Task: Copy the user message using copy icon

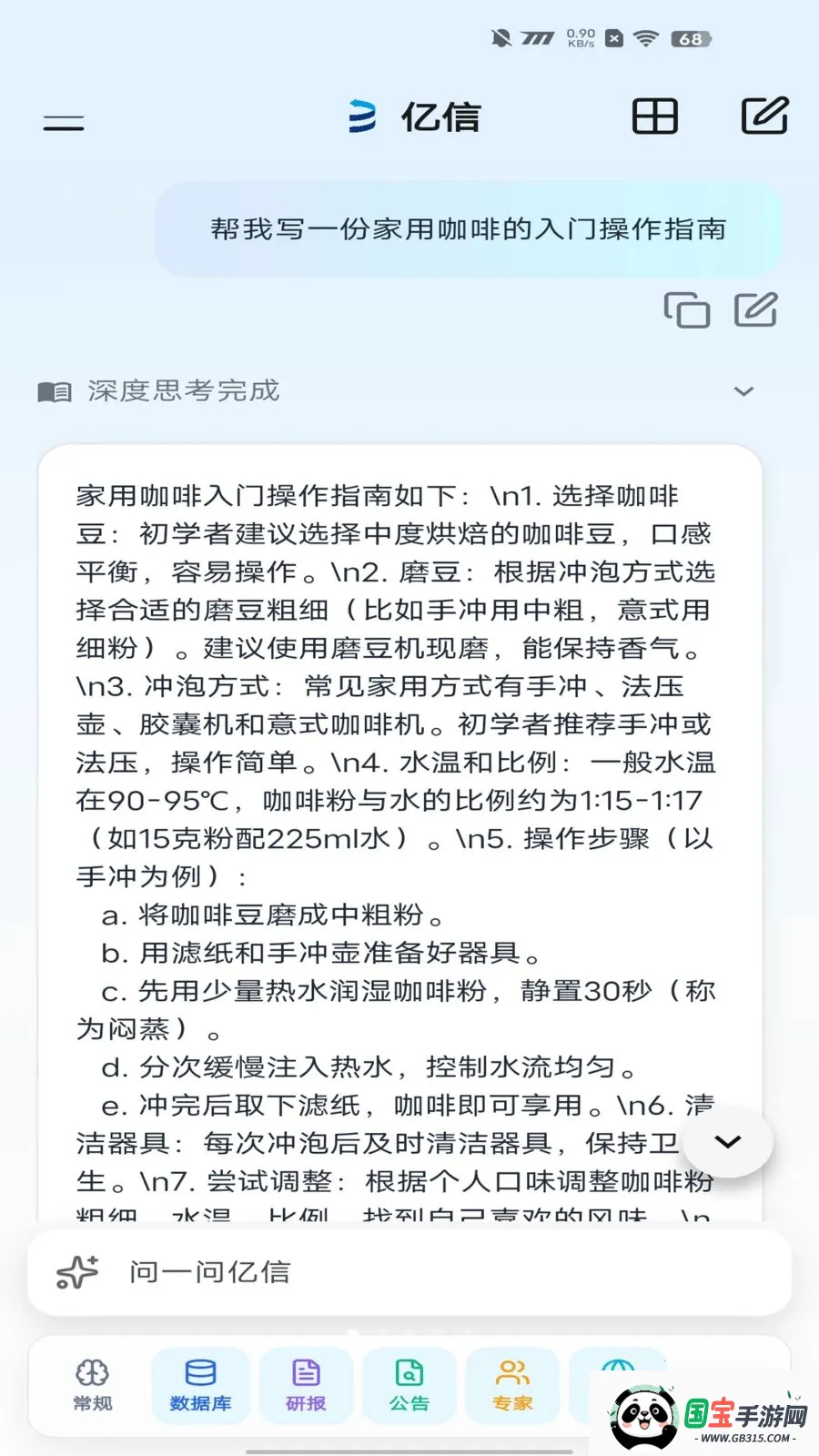Action: click(x=689, y=310)
